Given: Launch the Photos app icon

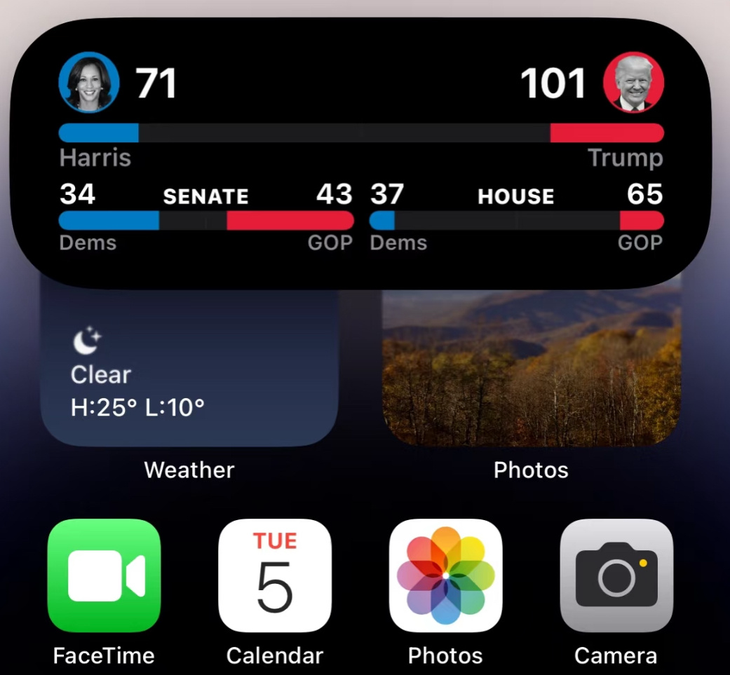Looking at the screenshot, I should coord(445,576).
